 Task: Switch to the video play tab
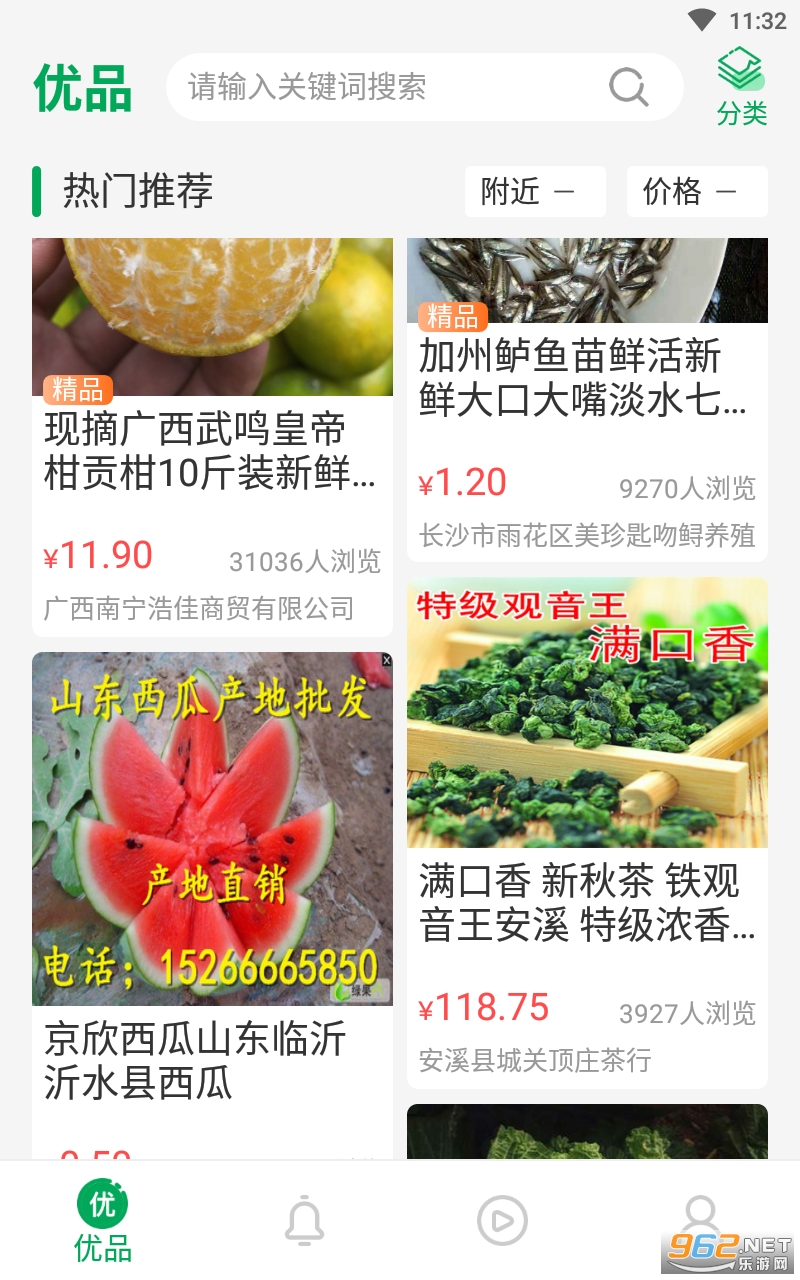502,1221
